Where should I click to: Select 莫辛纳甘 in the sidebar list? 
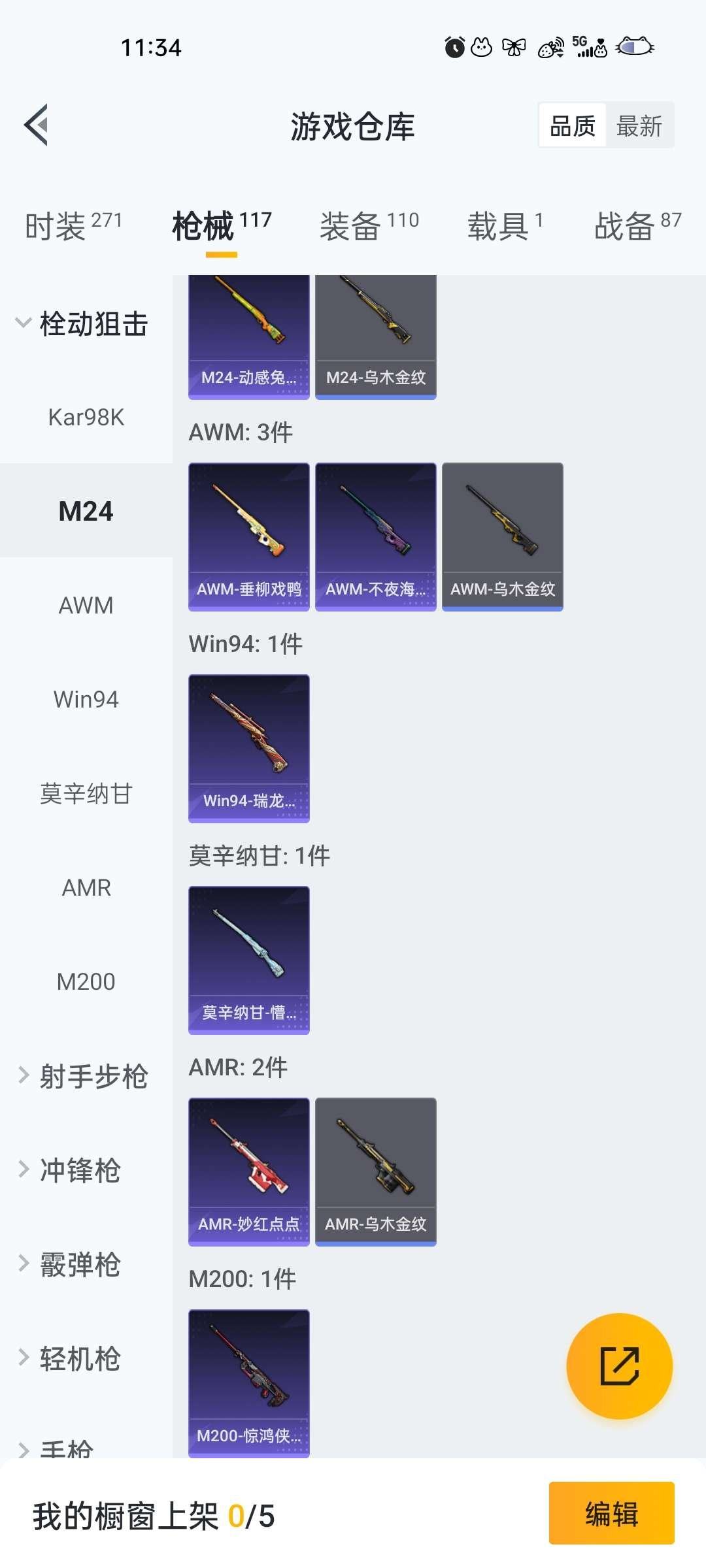coord(86,793)
